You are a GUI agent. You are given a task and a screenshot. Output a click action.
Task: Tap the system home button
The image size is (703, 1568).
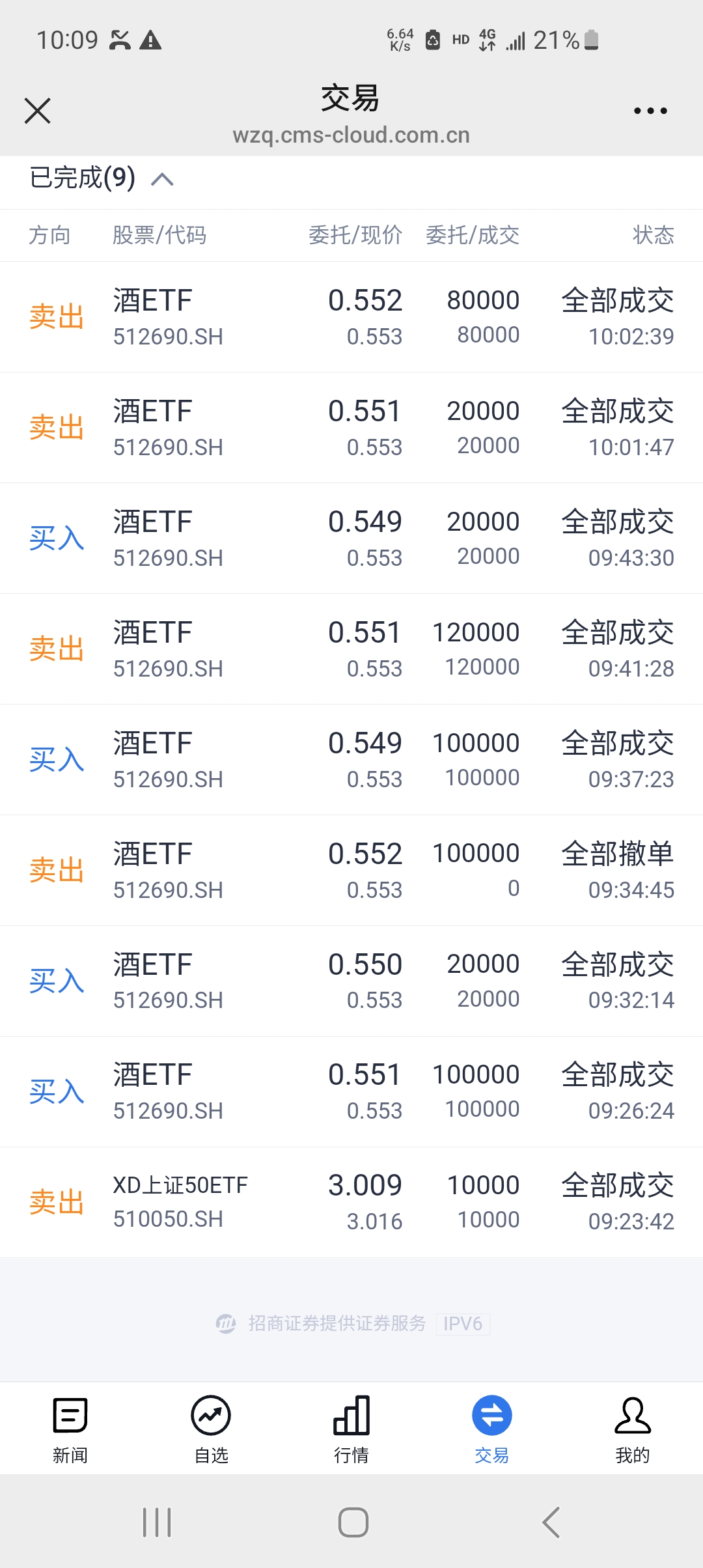pyautogui.click(x=353, y=1522)
